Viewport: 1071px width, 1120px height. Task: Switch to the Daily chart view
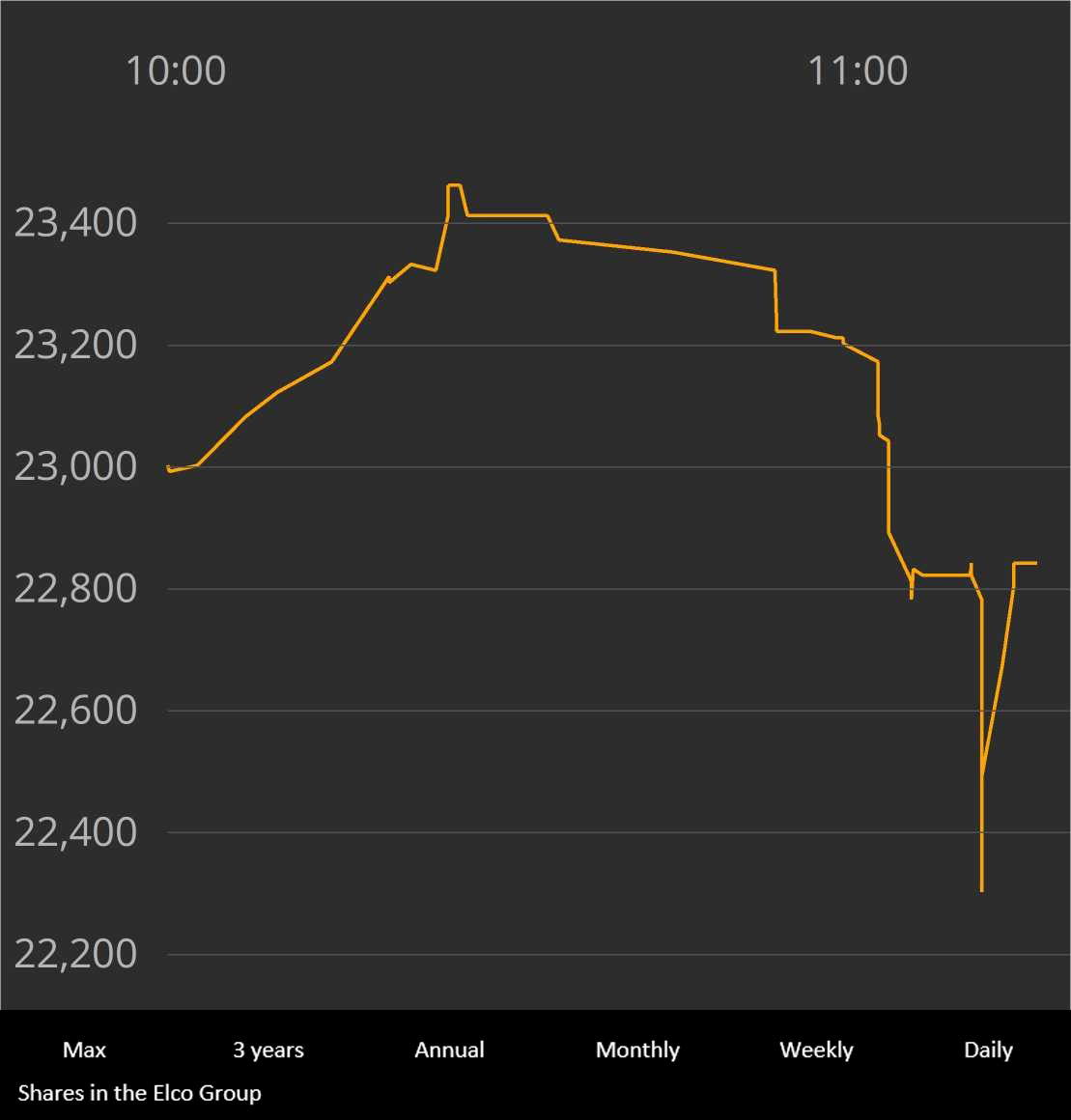pyautogui.click(x=989, y=1050)
